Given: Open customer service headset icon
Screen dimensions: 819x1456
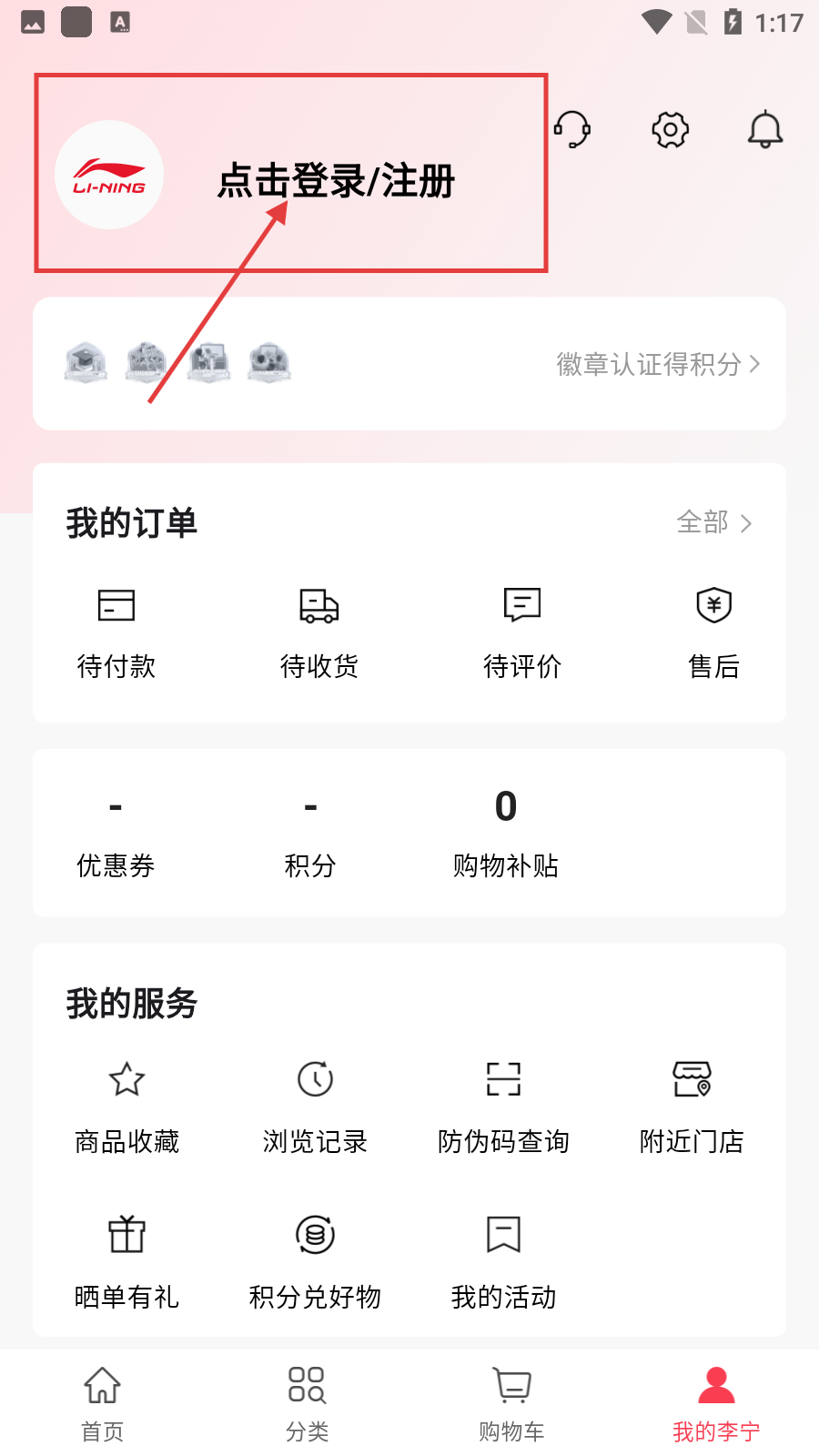Looking at the screenshot, I should (x=573, y=129).
